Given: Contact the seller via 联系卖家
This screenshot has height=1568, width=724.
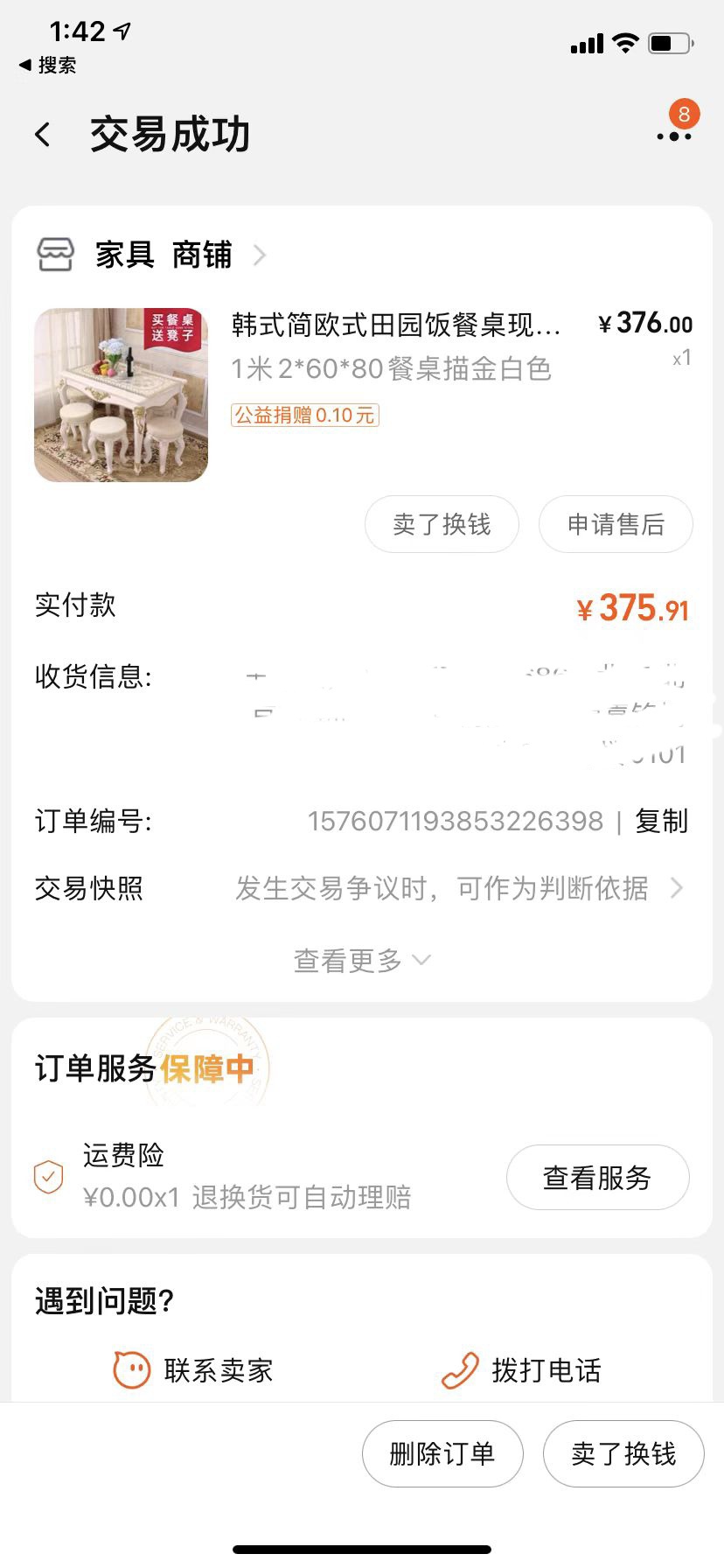Looking at the screenshot, I should [x=194, y=1370].
